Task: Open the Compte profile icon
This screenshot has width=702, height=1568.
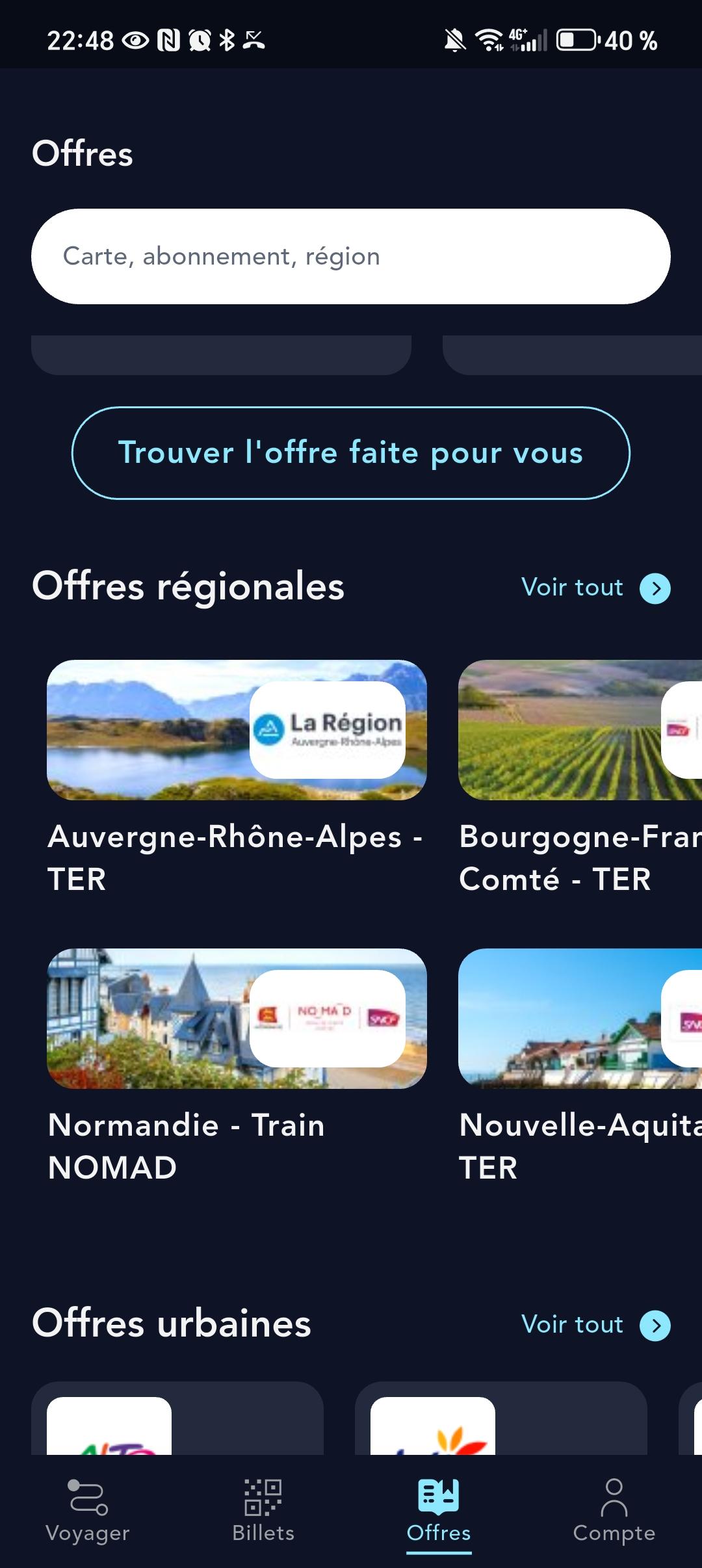Action: pos(614,1495)
